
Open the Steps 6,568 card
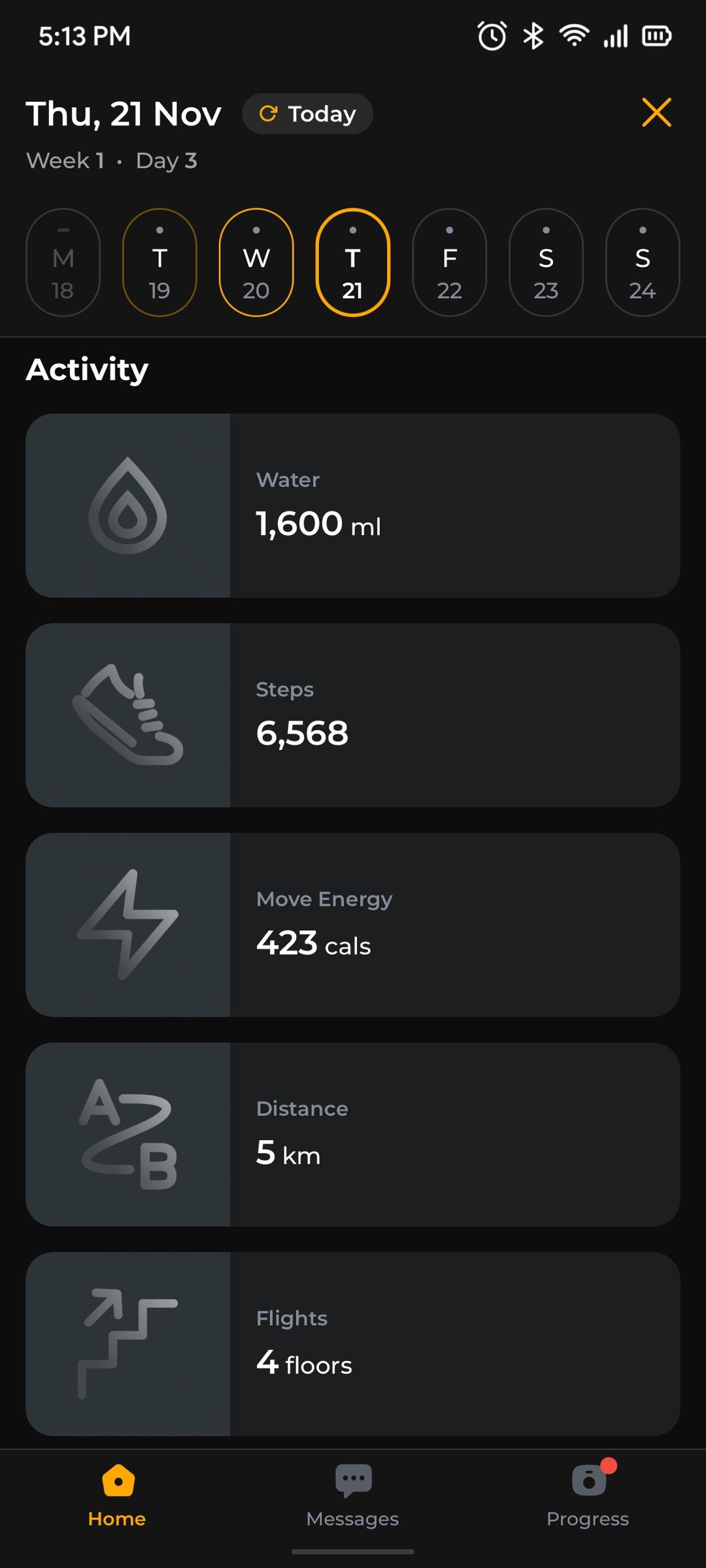(x=353, y=715)
